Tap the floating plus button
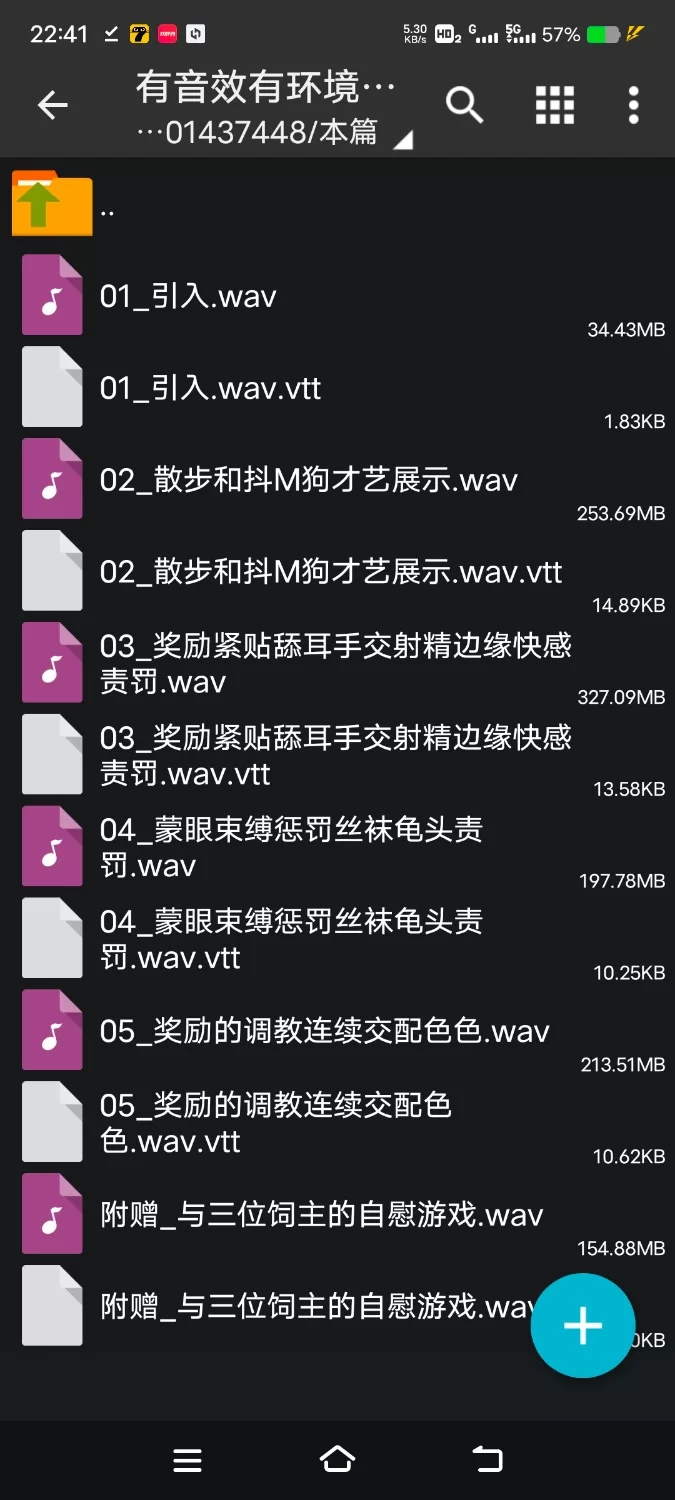675x1500 pixels. click(582, 1326)
